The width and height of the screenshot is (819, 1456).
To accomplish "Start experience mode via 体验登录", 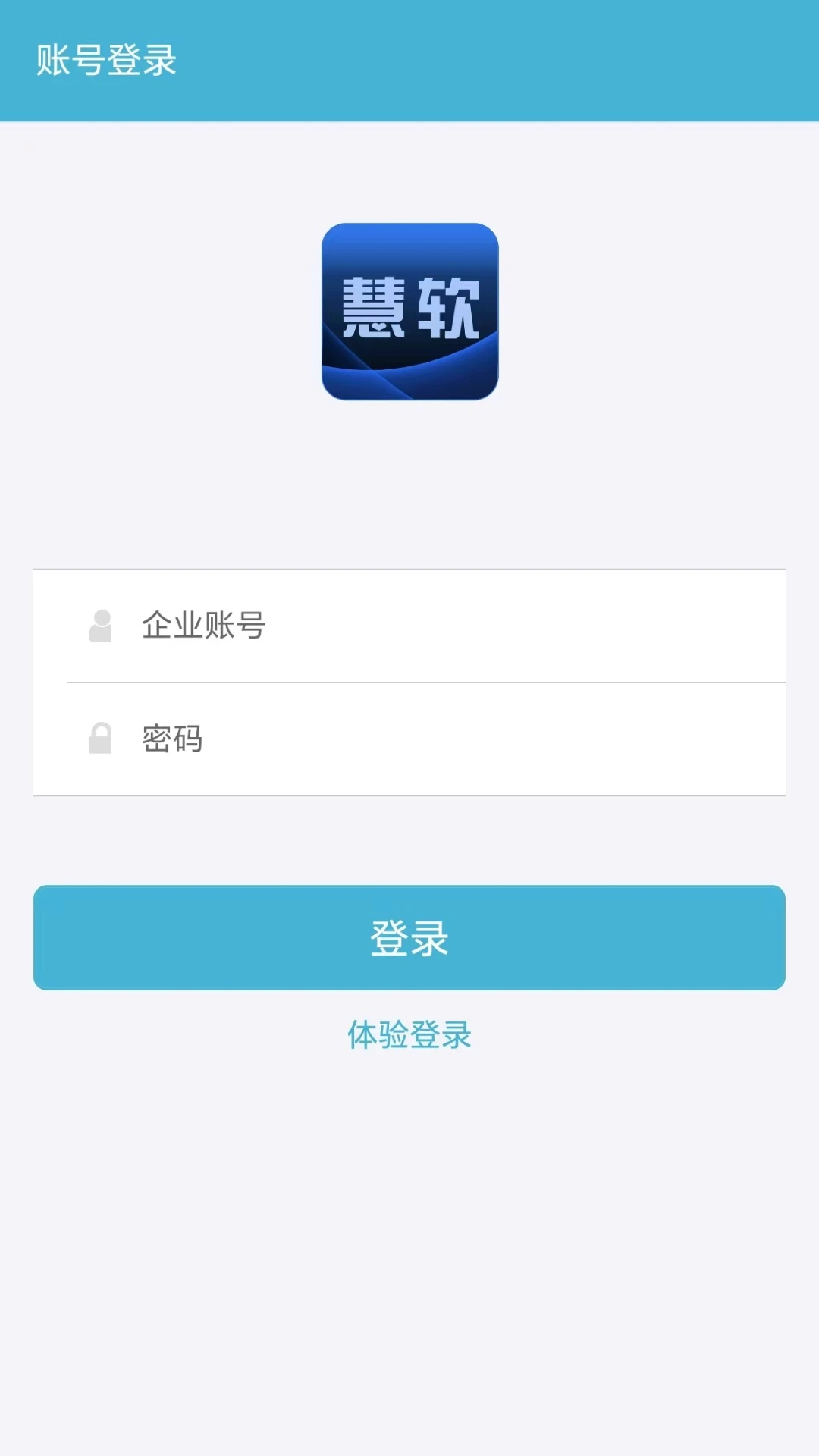I will pyautogui.click(x=409, y=1034).
